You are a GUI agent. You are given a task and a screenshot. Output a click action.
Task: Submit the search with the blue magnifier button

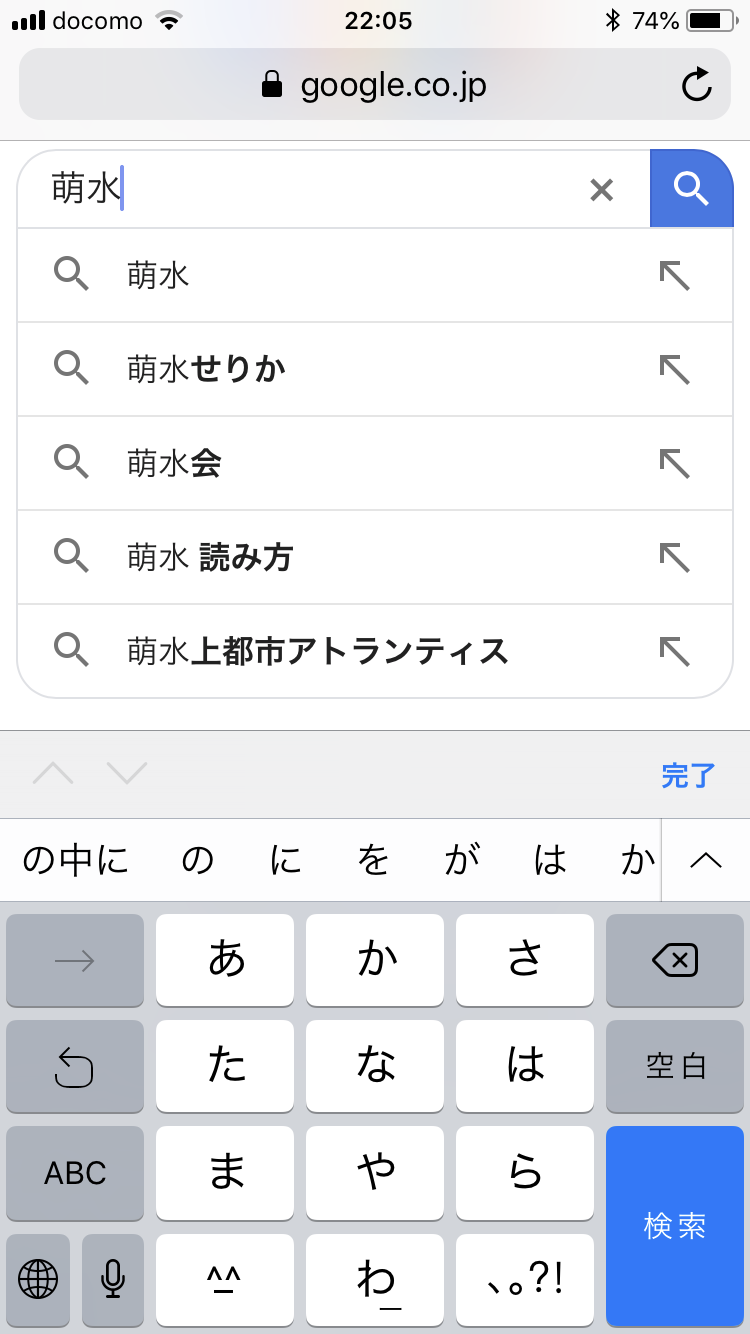pyautogui.click(x=691, y=188)
